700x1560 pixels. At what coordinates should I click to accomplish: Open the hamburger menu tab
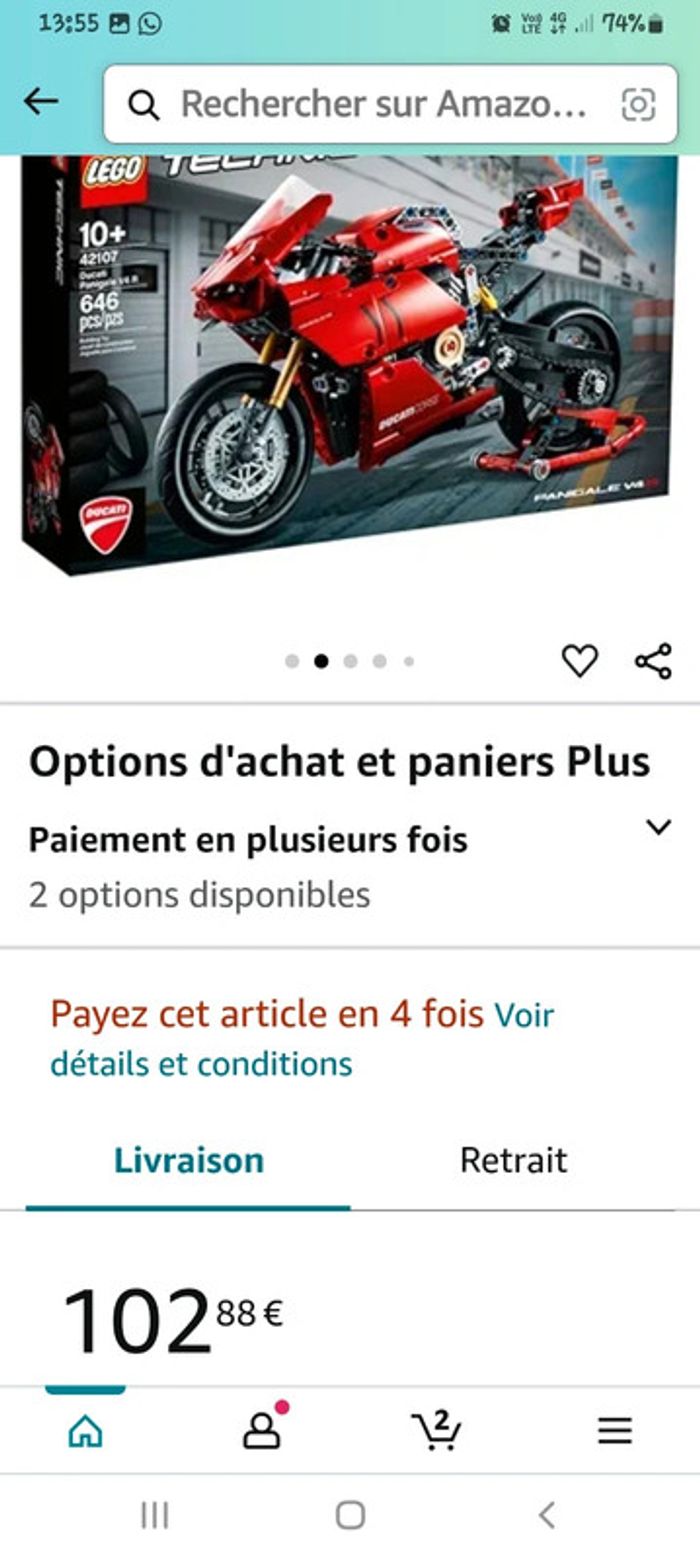(x=615, y=1431)
